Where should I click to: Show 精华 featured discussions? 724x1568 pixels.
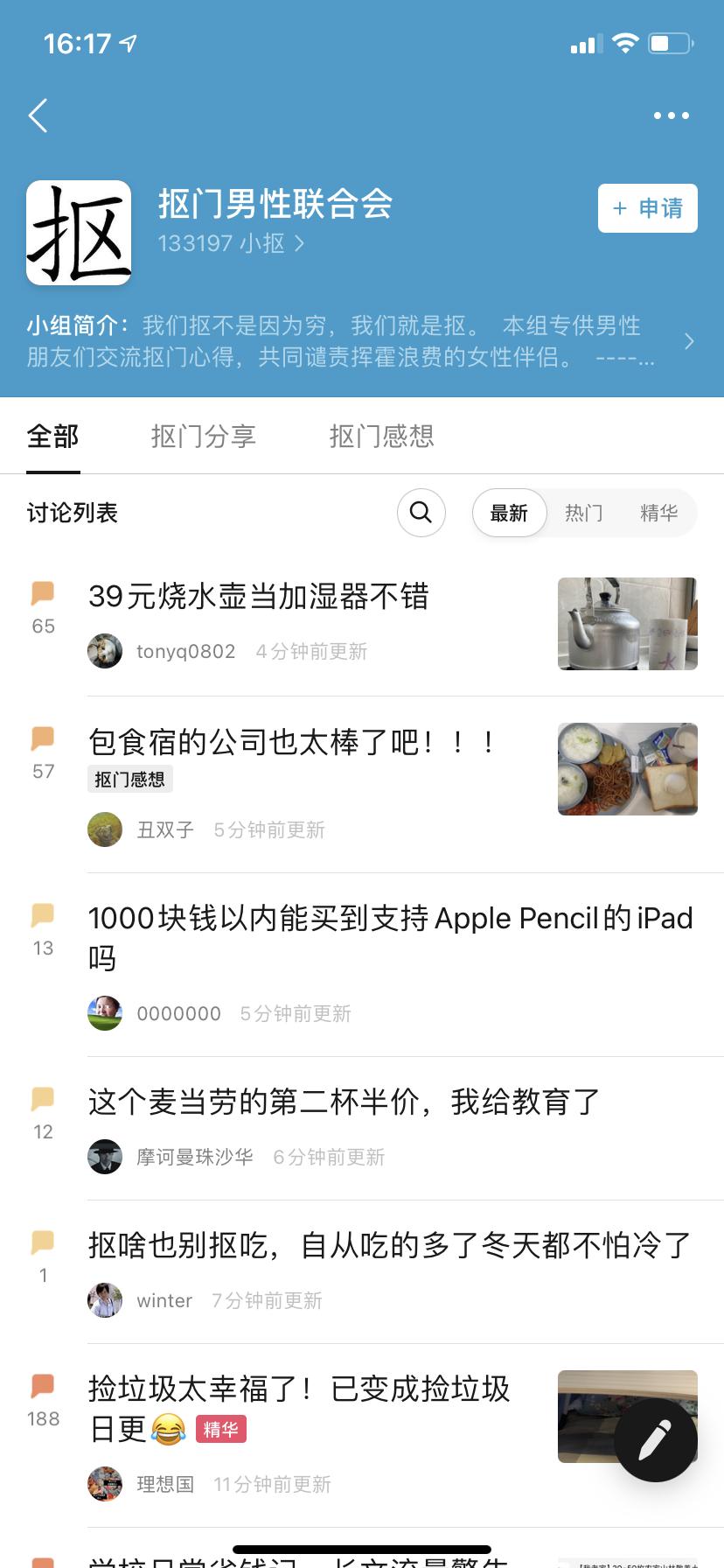(x=658, y=513)
